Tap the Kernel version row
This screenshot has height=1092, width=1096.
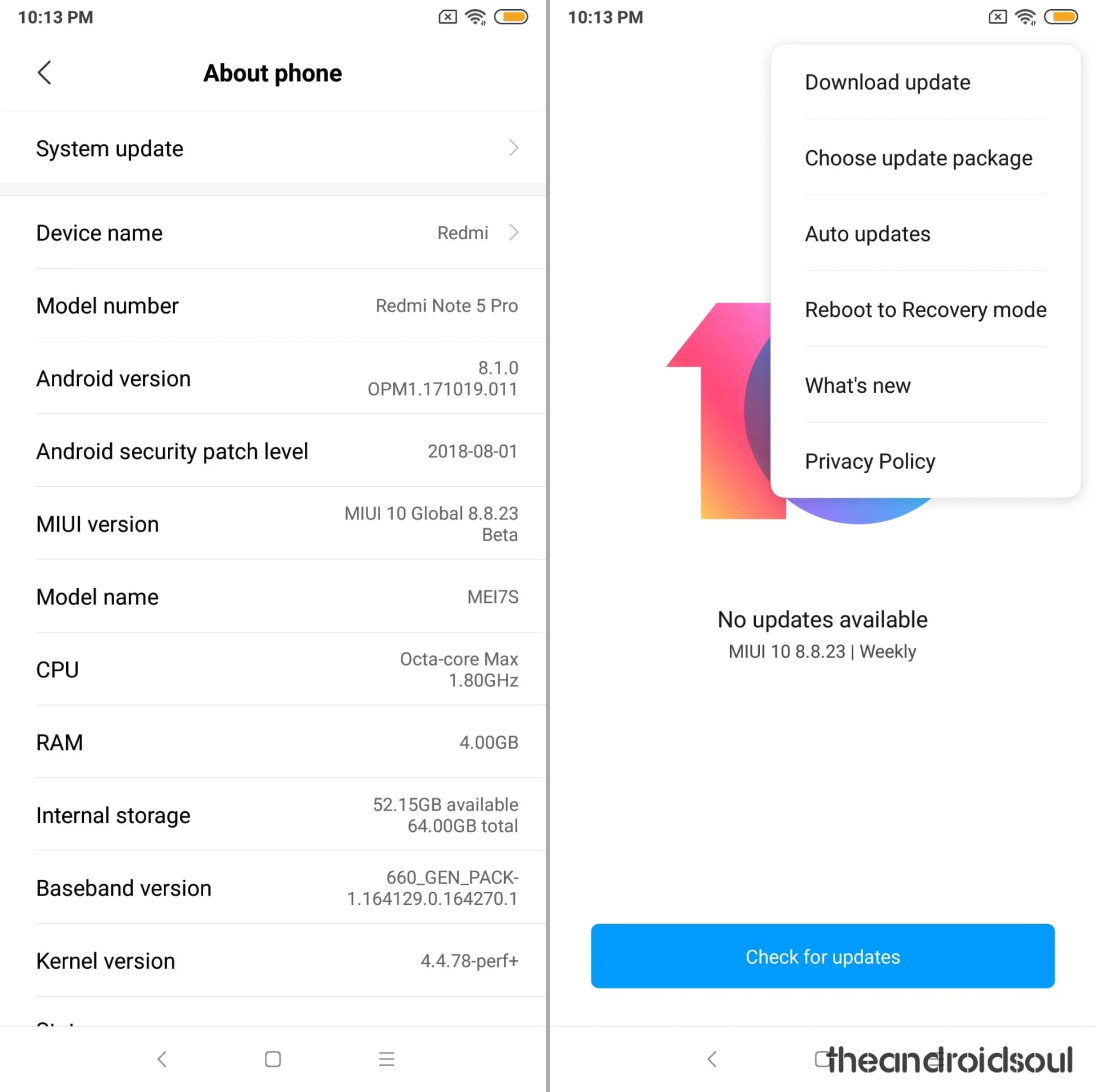274,961
